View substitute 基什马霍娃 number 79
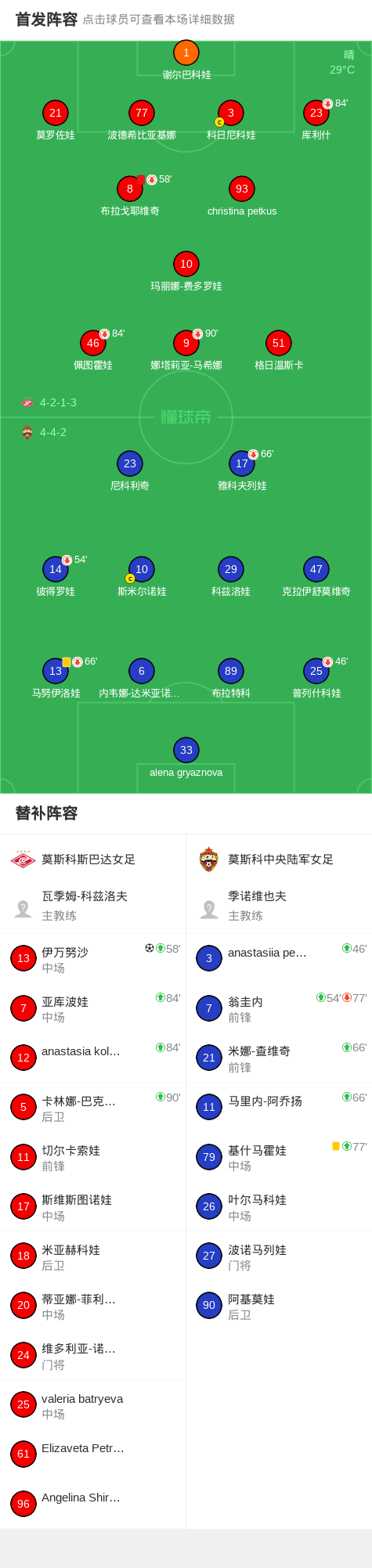Viewport: 372px width, 1568px height. pyautogui.click(x=279, y=1157)
